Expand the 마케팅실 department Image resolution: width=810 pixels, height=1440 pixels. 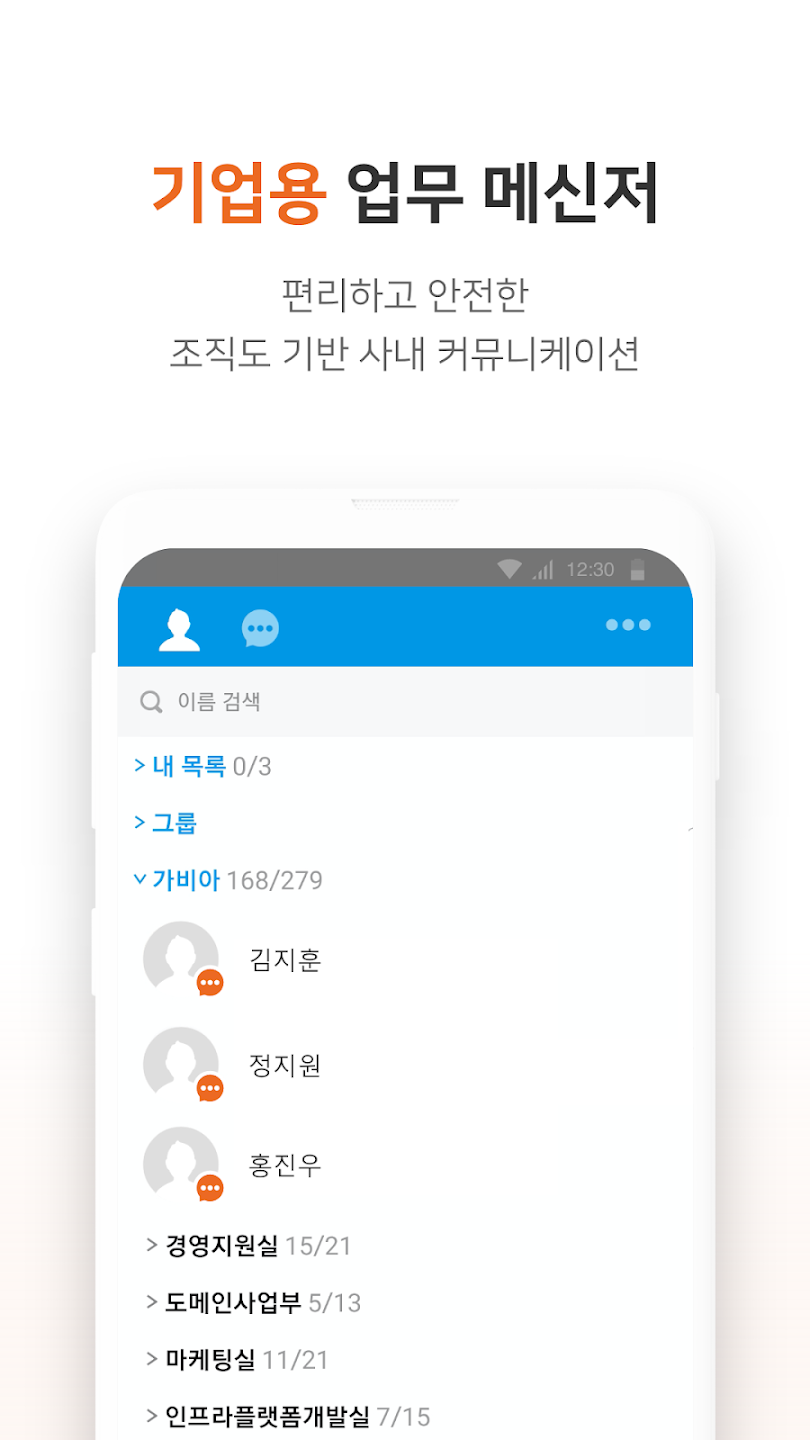pyautogui.click(x=212, y=1359)
